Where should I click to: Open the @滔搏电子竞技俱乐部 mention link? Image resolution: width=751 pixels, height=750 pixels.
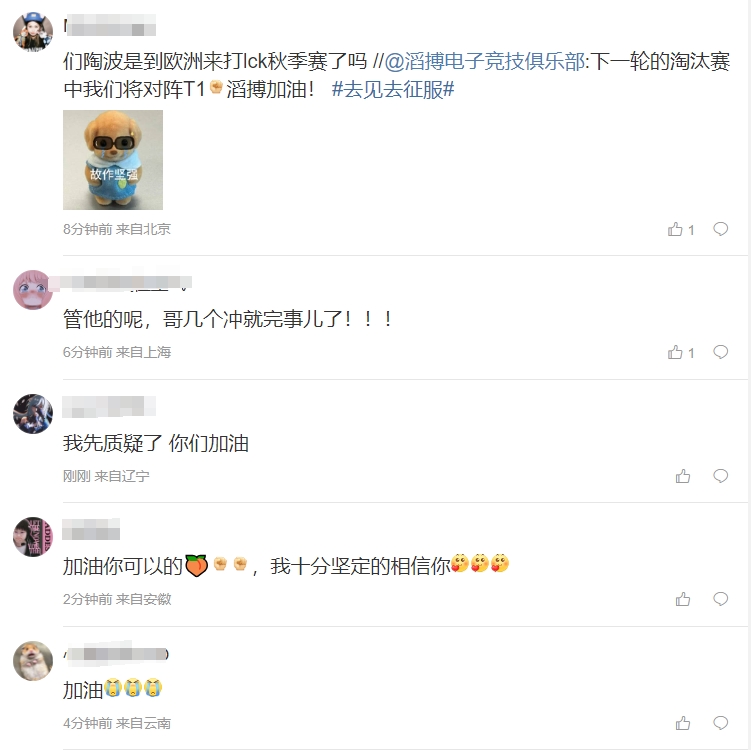pos(485,62)
